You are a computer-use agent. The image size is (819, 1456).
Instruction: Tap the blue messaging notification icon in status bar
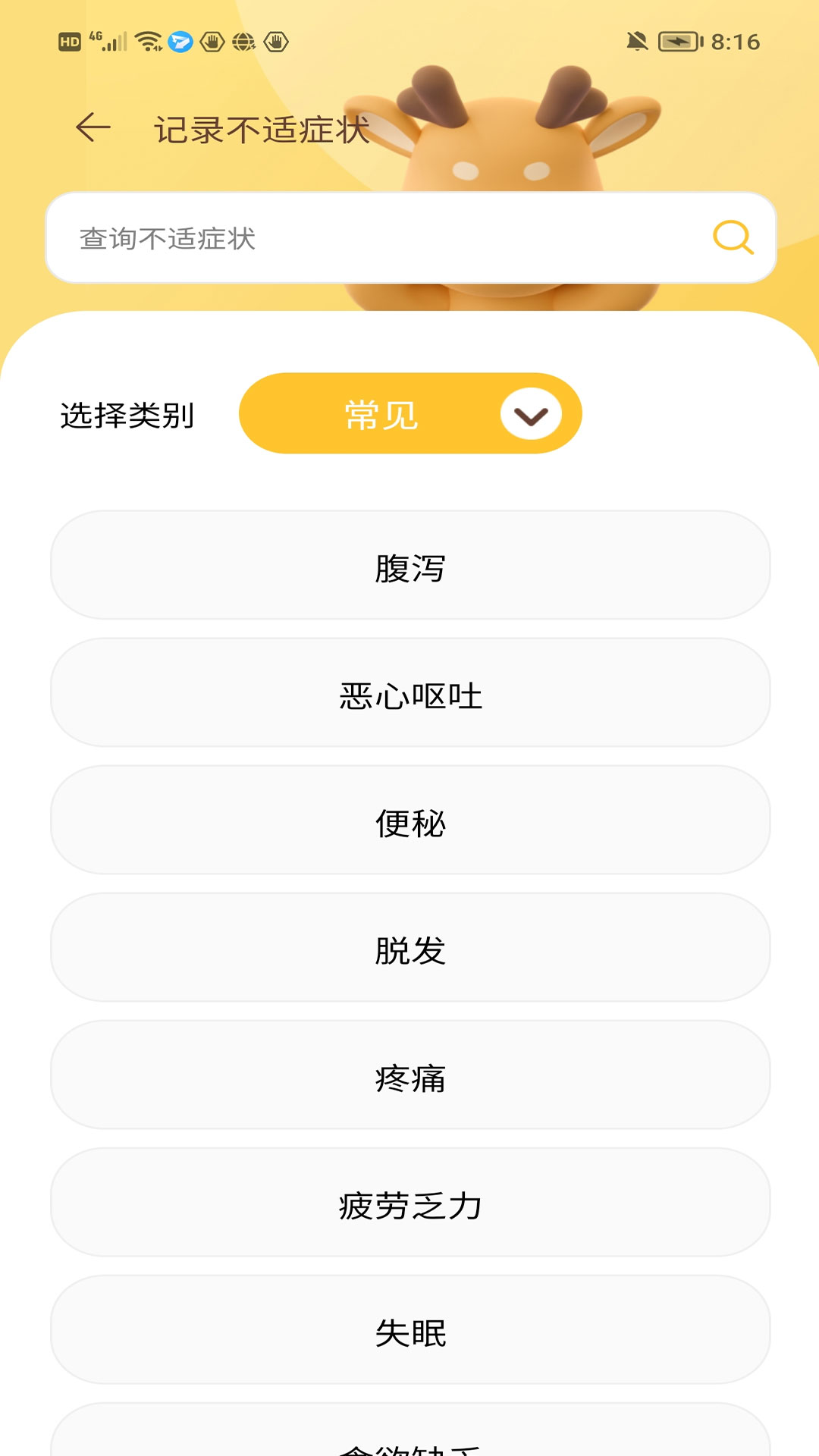[x=181, y=39]
